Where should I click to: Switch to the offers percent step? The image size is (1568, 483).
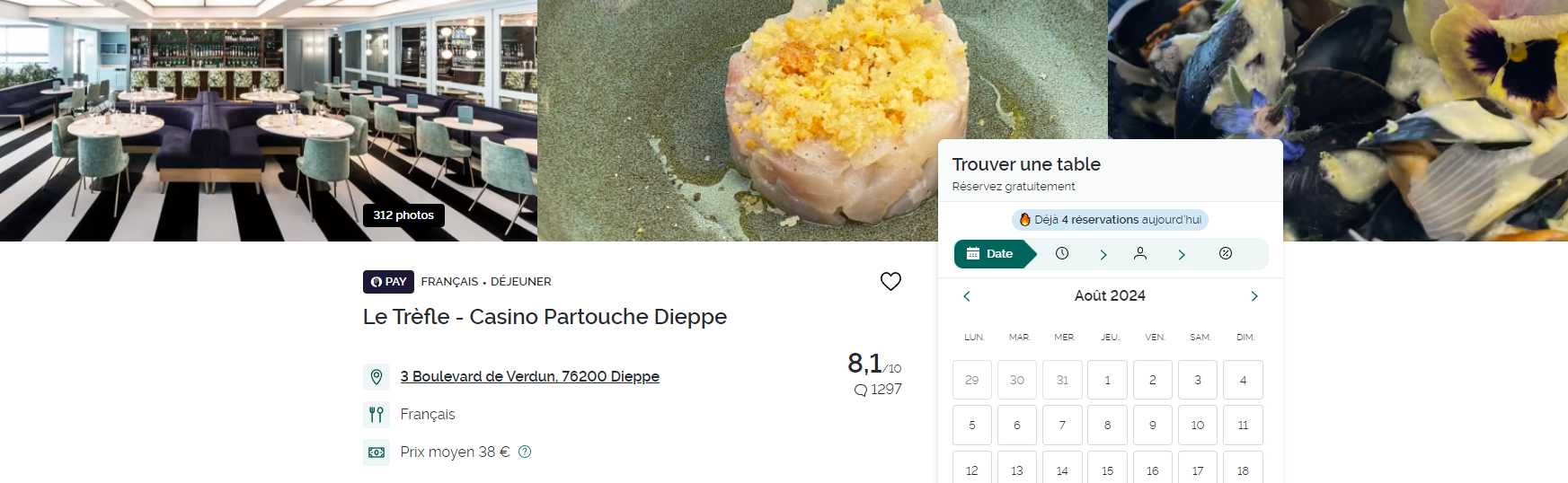coord(1226,254)
